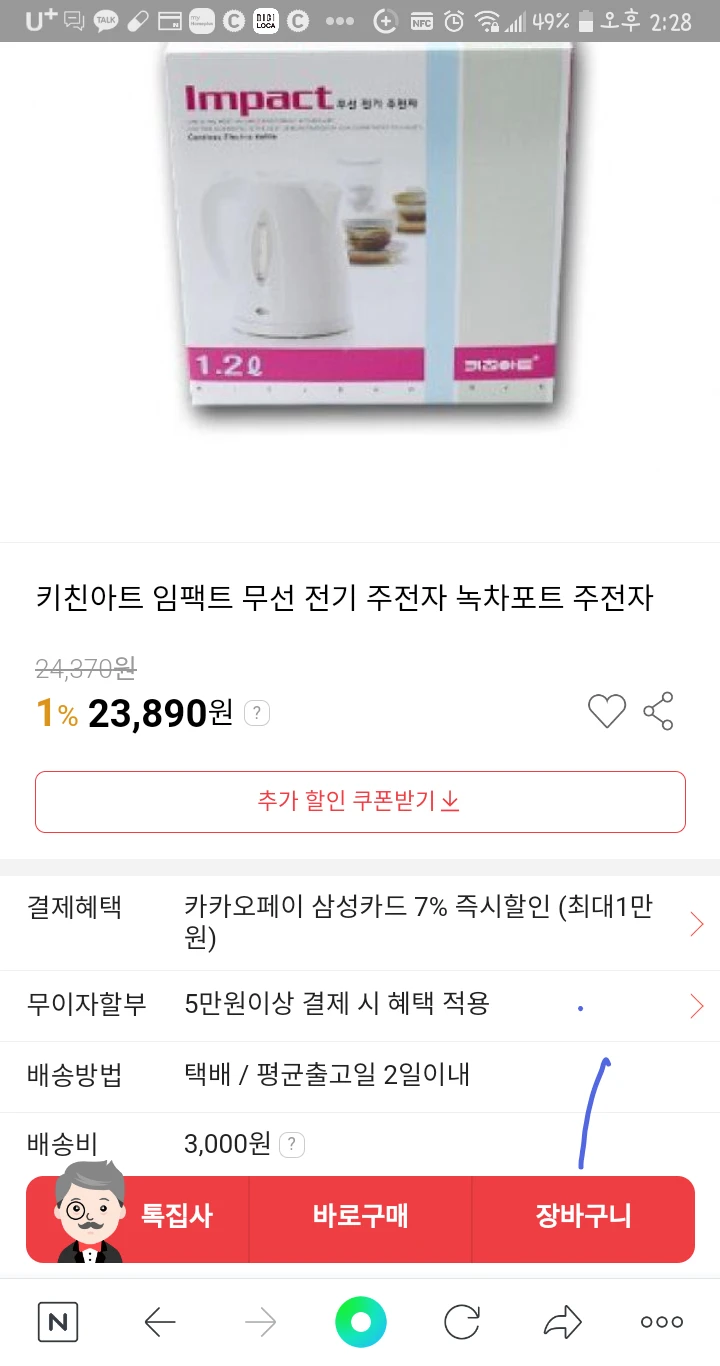Show 배송비 help tooltip
Screen dimensions: 720x1366
point(292,1144)
